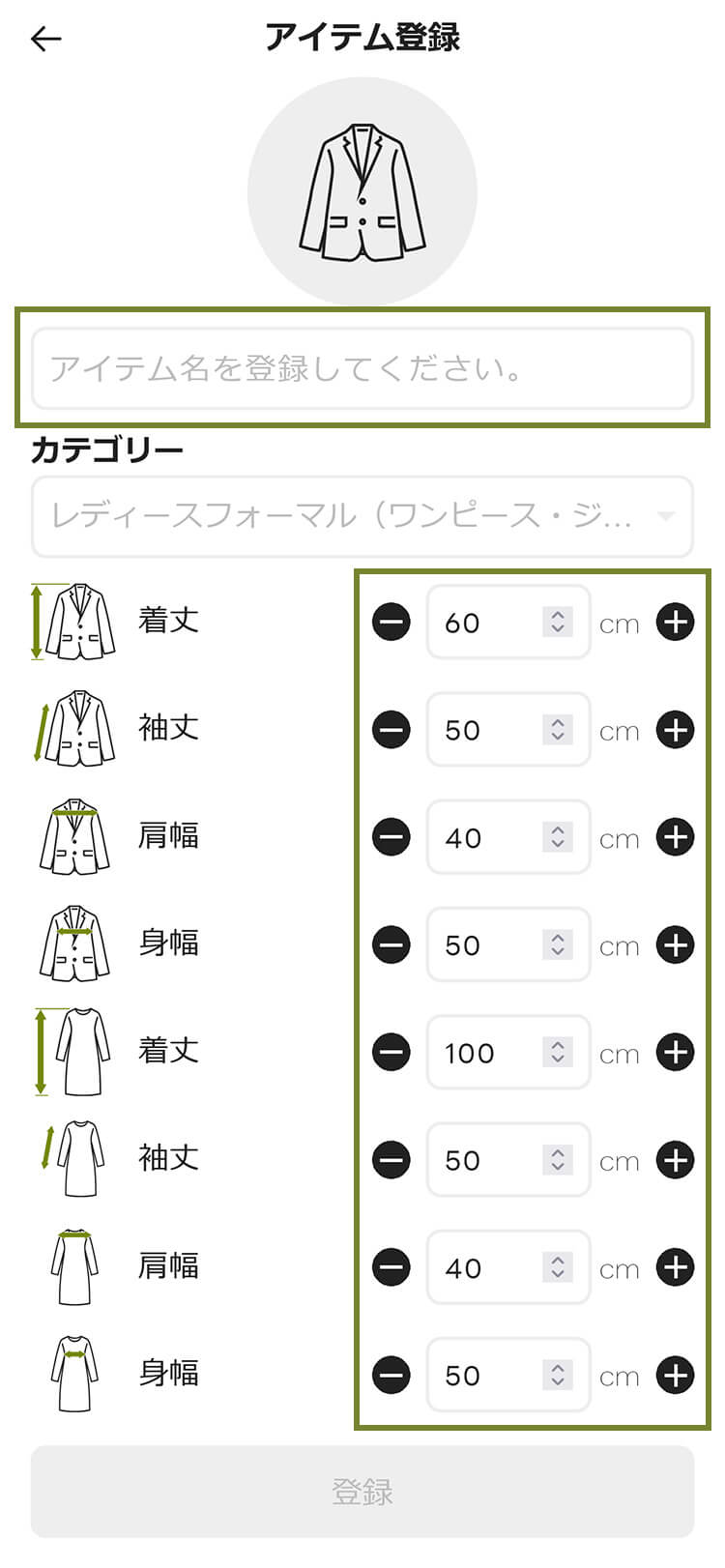Viewport: 725px width, 1568px height.
Task: Edit the dress 着丈 field showing 100
Action: (488, 1053)
